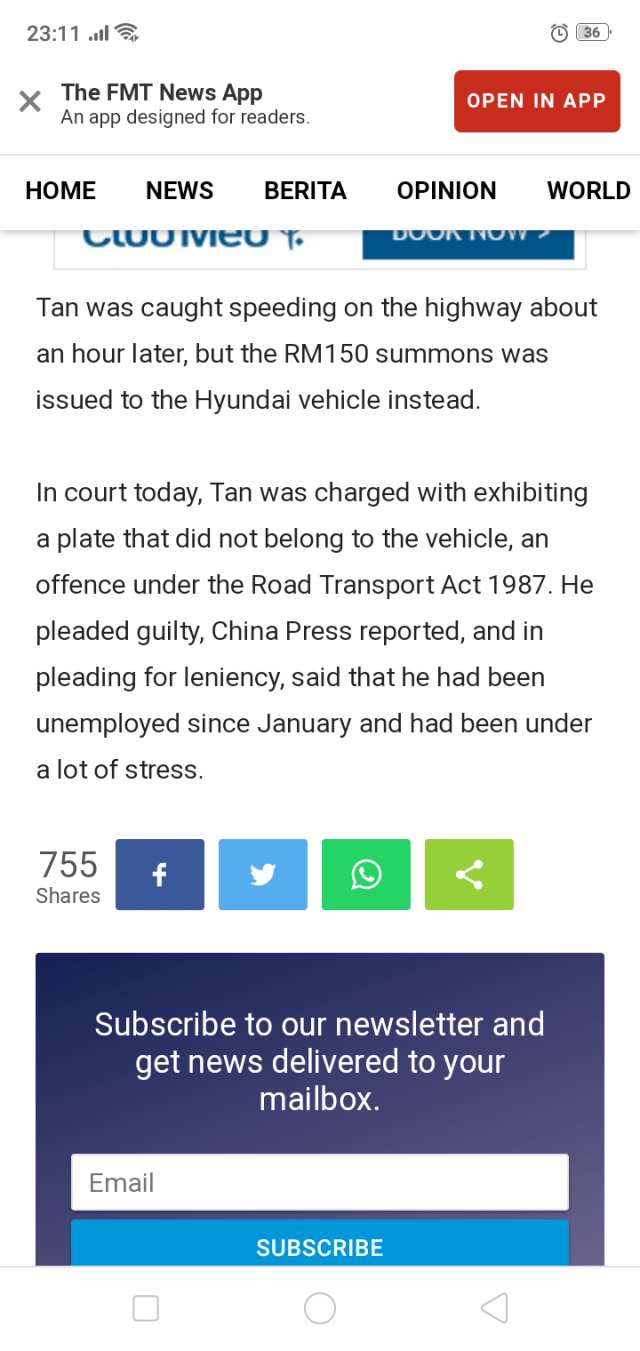
Task: Hit Subscribe for the newsletter
Action: 320,1246
